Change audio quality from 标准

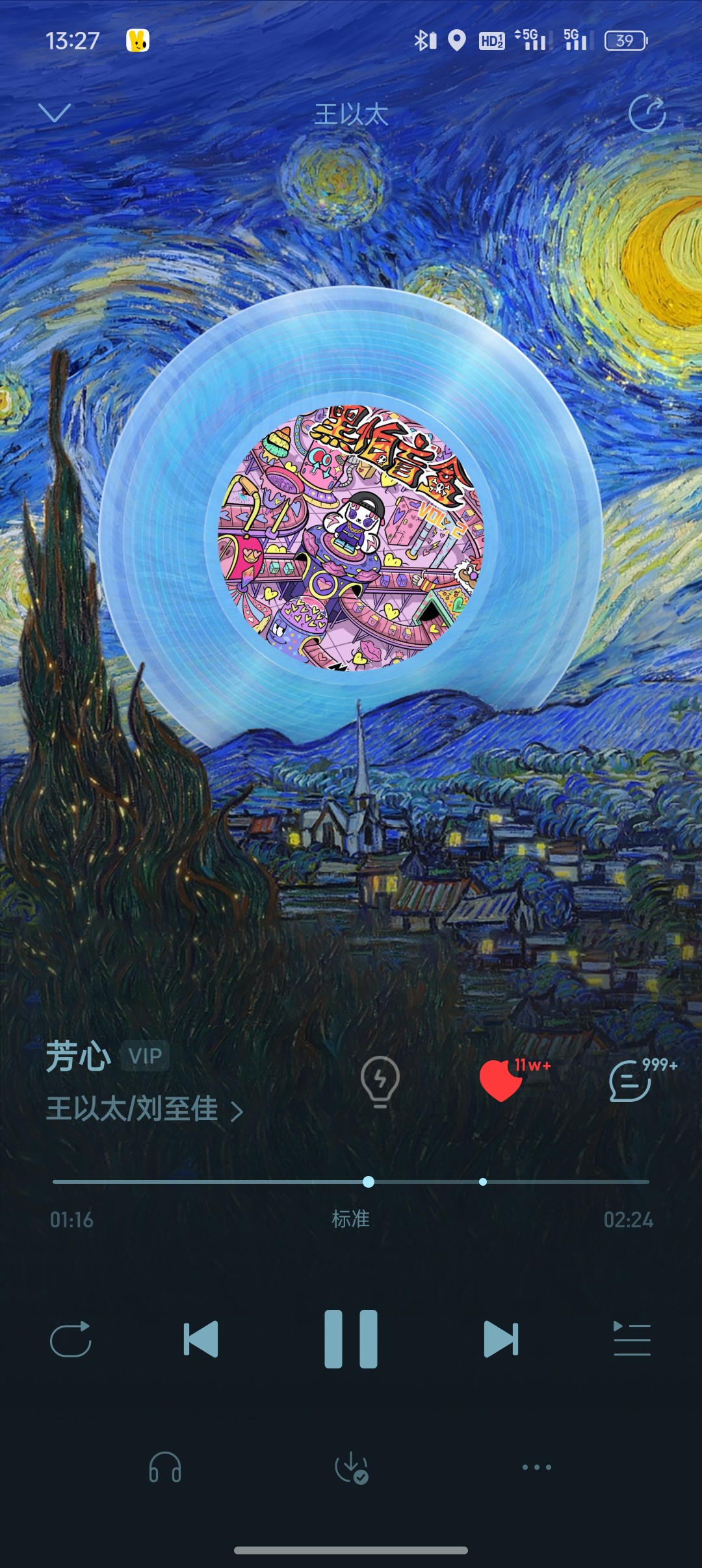351,1219
